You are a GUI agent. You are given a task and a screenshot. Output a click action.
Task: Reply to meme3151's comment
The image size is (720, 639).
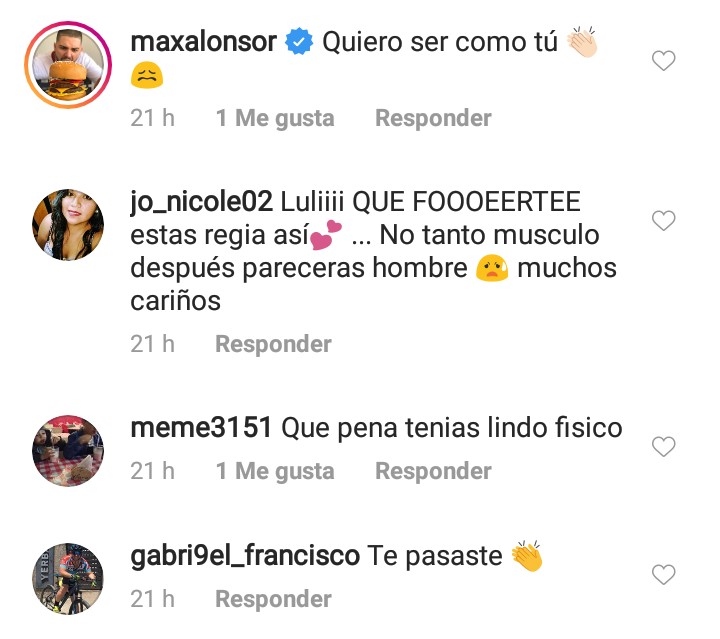pyautogui.click(x=433, y=471)
